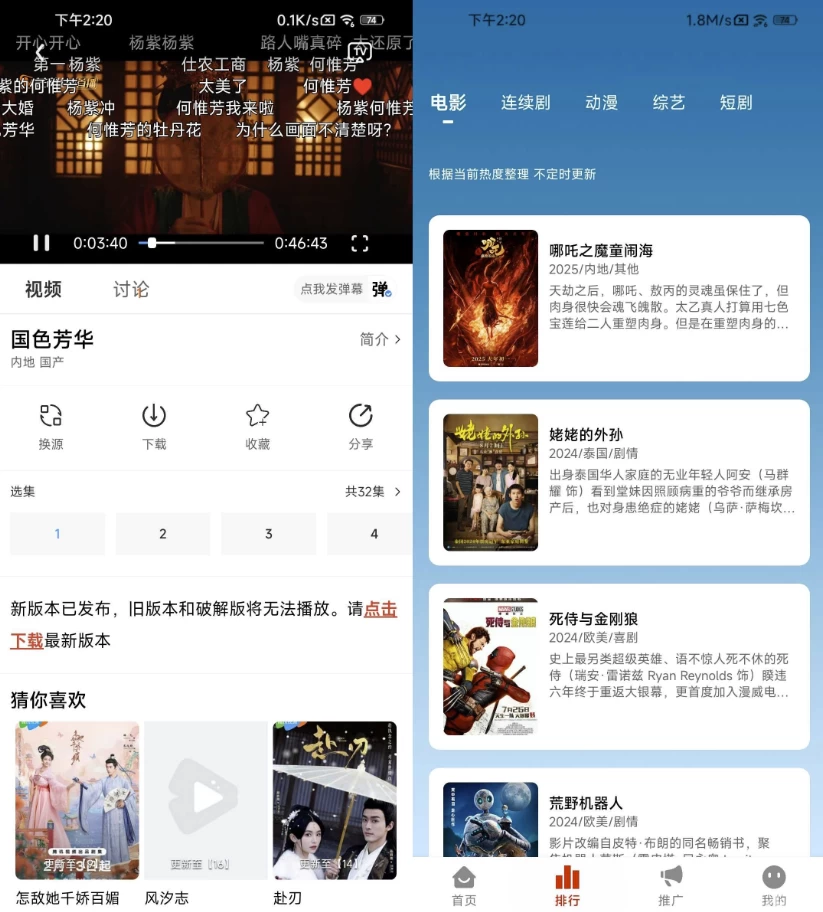The image size is (823, 912).
Task: Switch to the 连续剧 ranking tab
Action: click(x=525, y=103)
